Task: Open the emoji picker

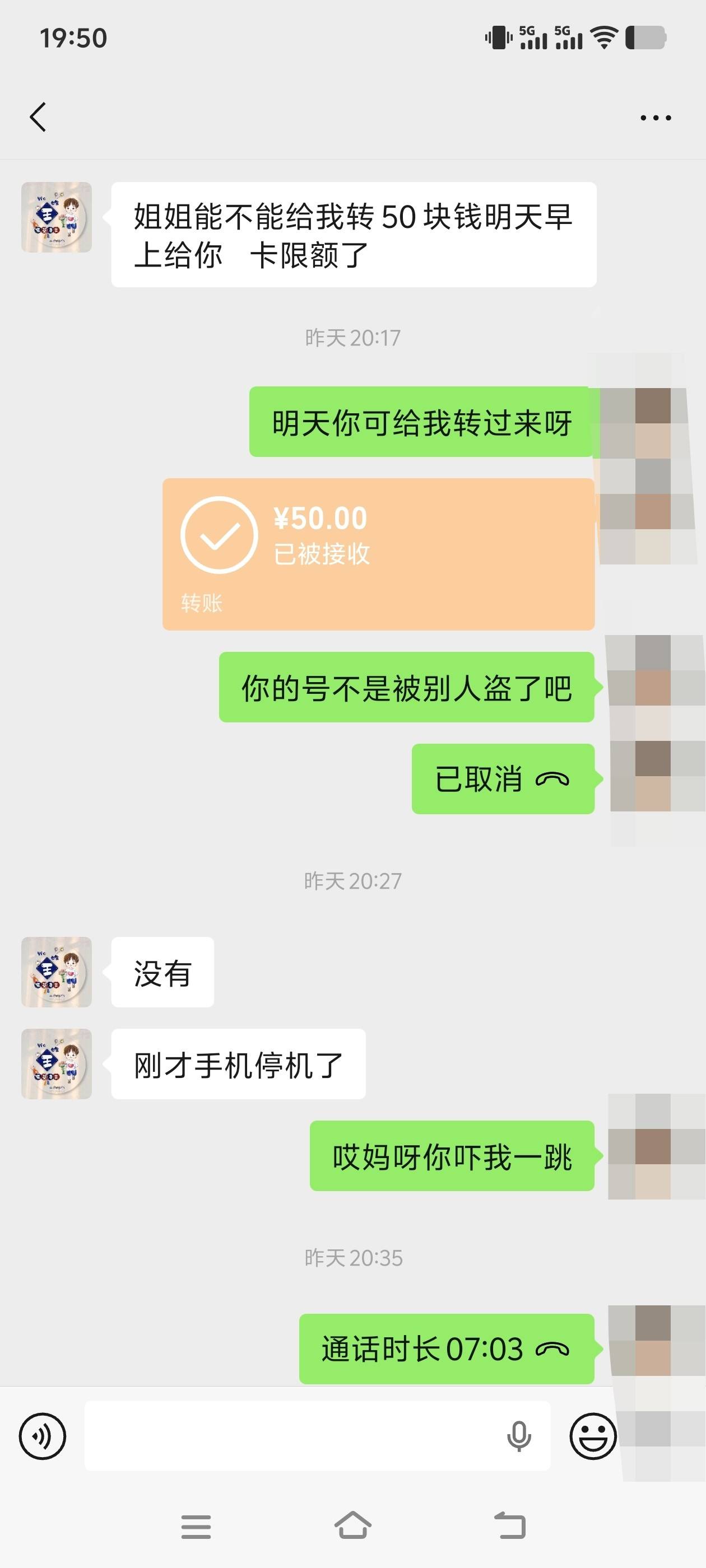Action: pos(592,1436)
